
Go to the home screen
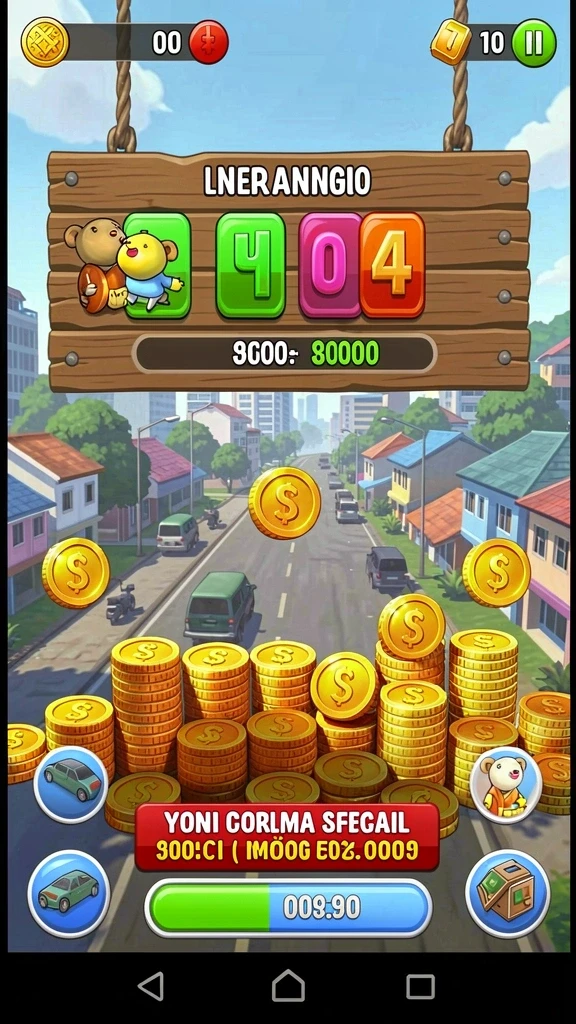288,985
